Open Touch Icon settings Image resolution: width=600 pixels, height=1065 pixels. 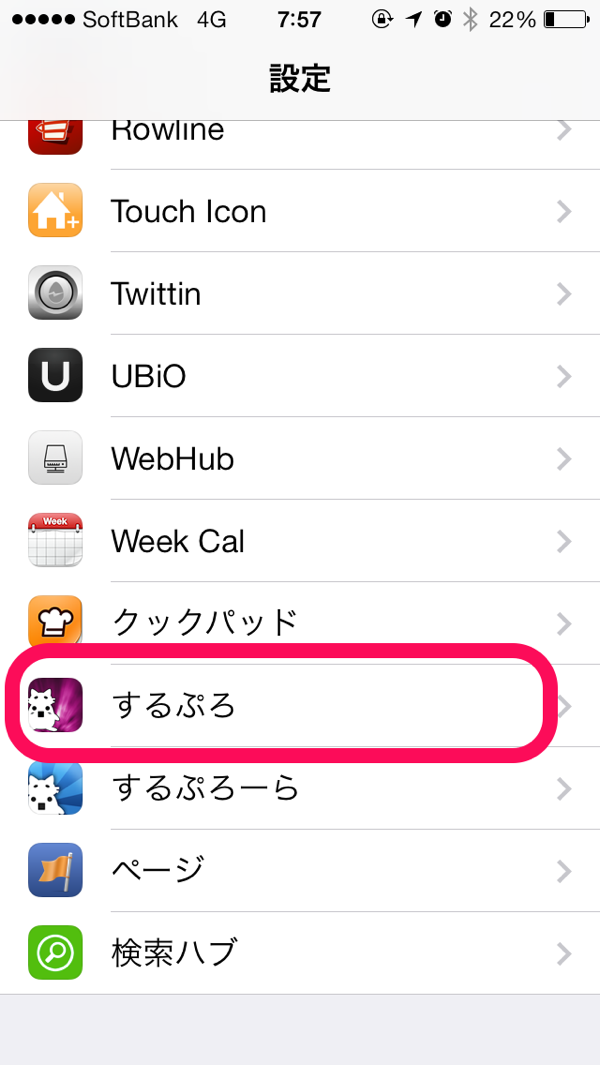click(x=300, y=211)
